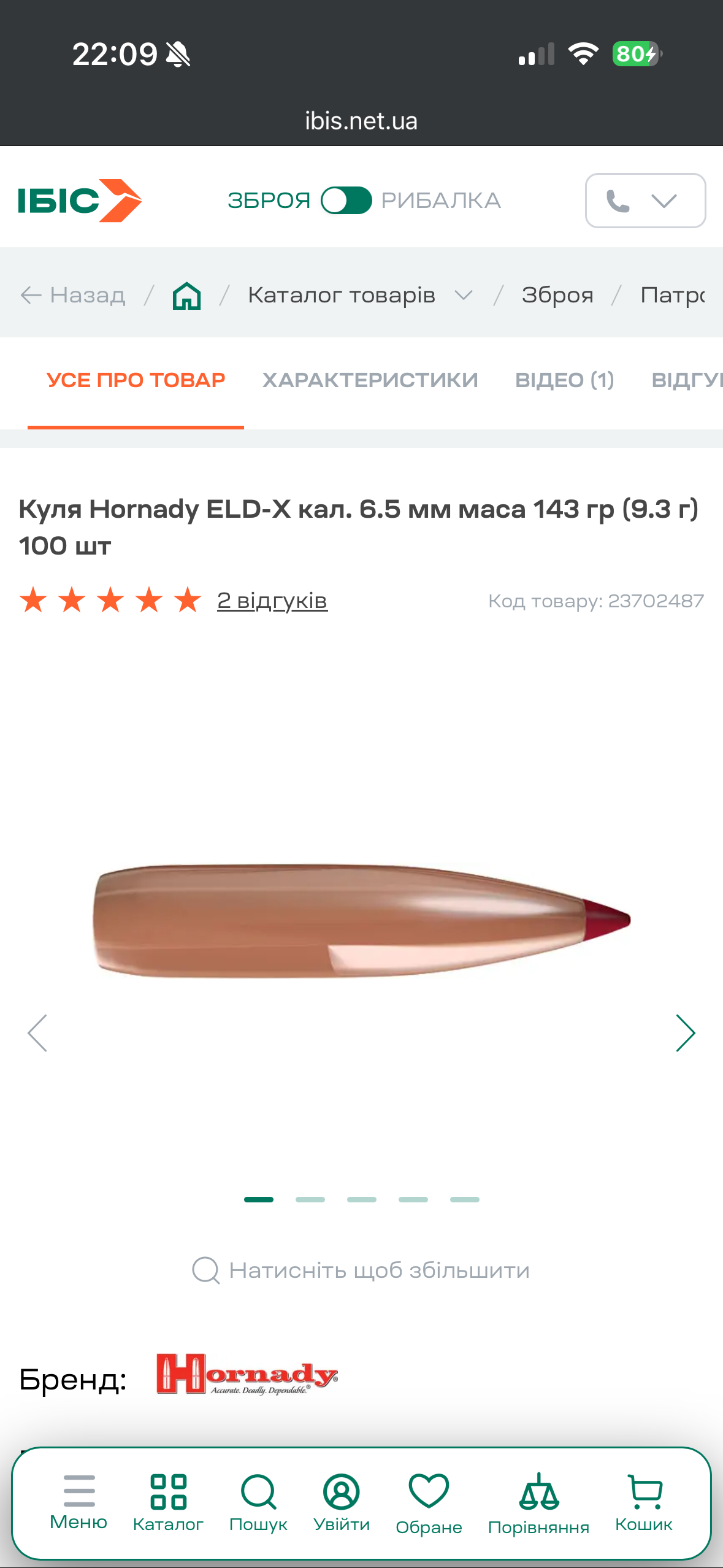Enlarge the Hornady bullet photo
This screenshot has height=1568, width=723.
point(362,920)
